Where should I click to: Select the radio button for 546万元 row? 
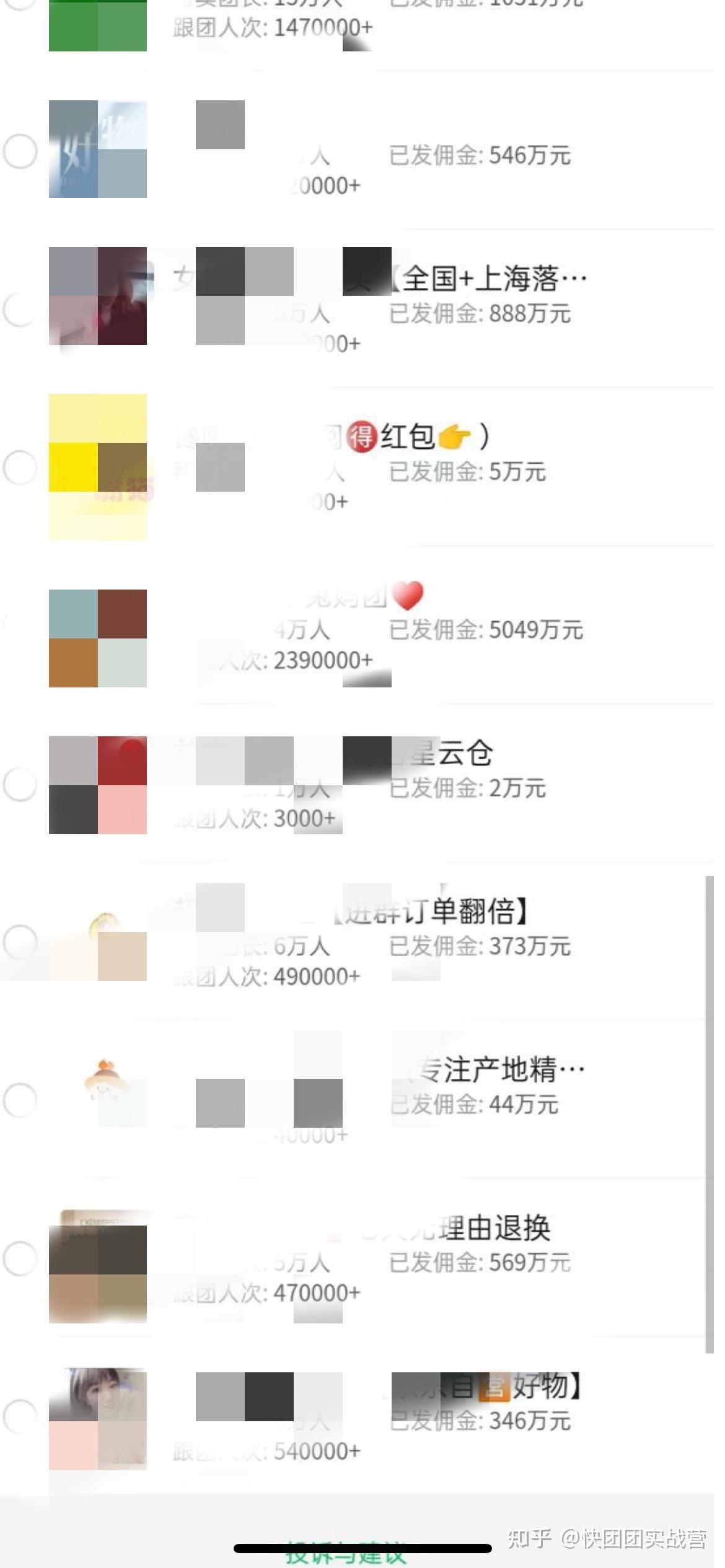tap(20, 151)
